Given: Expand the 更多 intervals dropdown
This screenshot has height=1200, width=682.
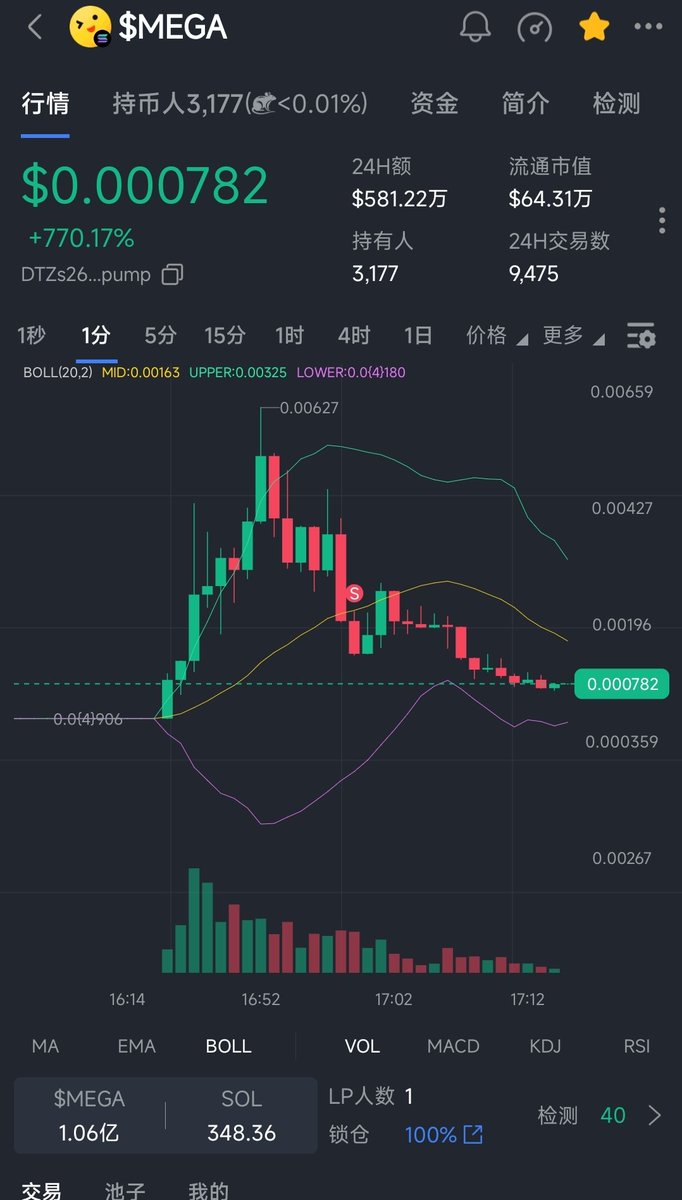Looking at the screenshot, I should coord(573,336).
